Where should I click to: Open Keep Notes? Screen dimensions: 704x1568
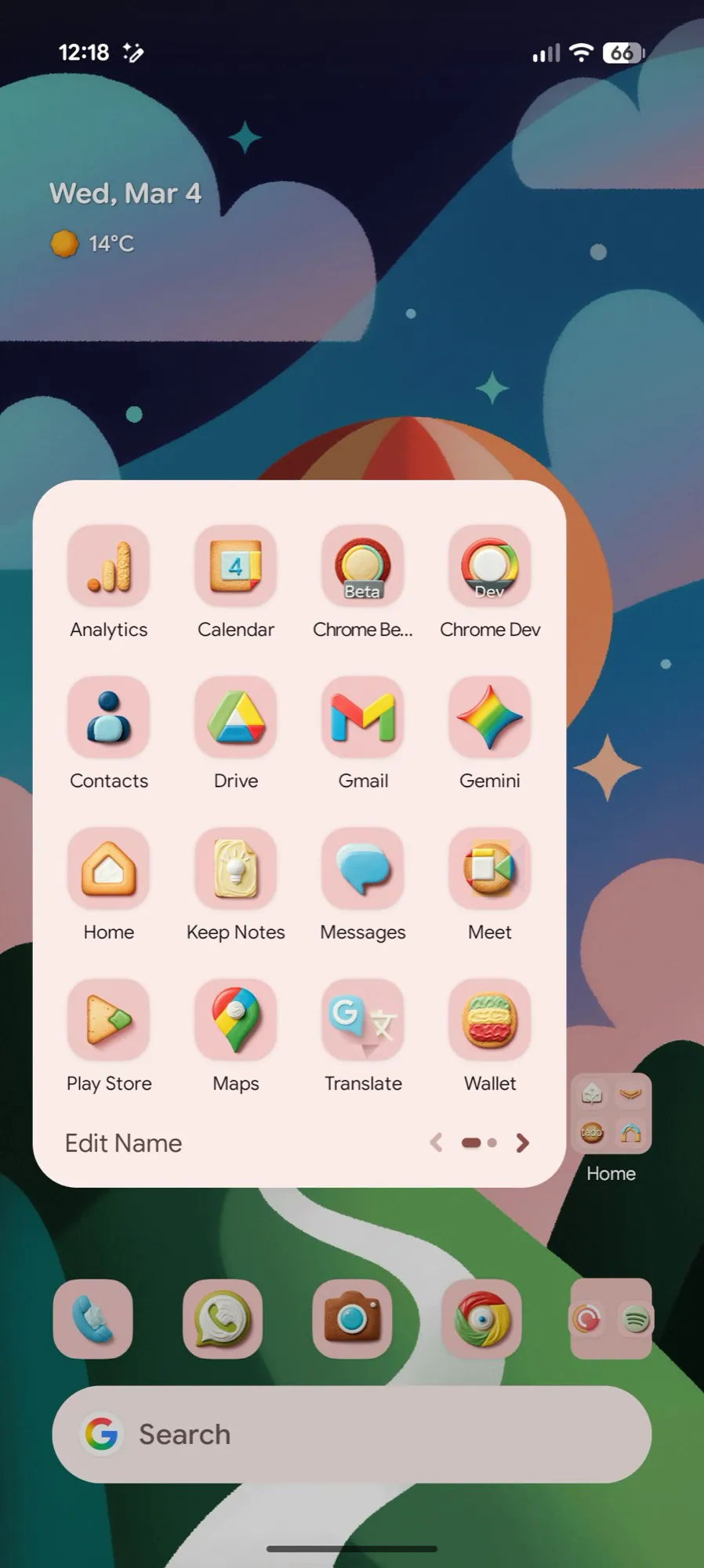[235, 869]
